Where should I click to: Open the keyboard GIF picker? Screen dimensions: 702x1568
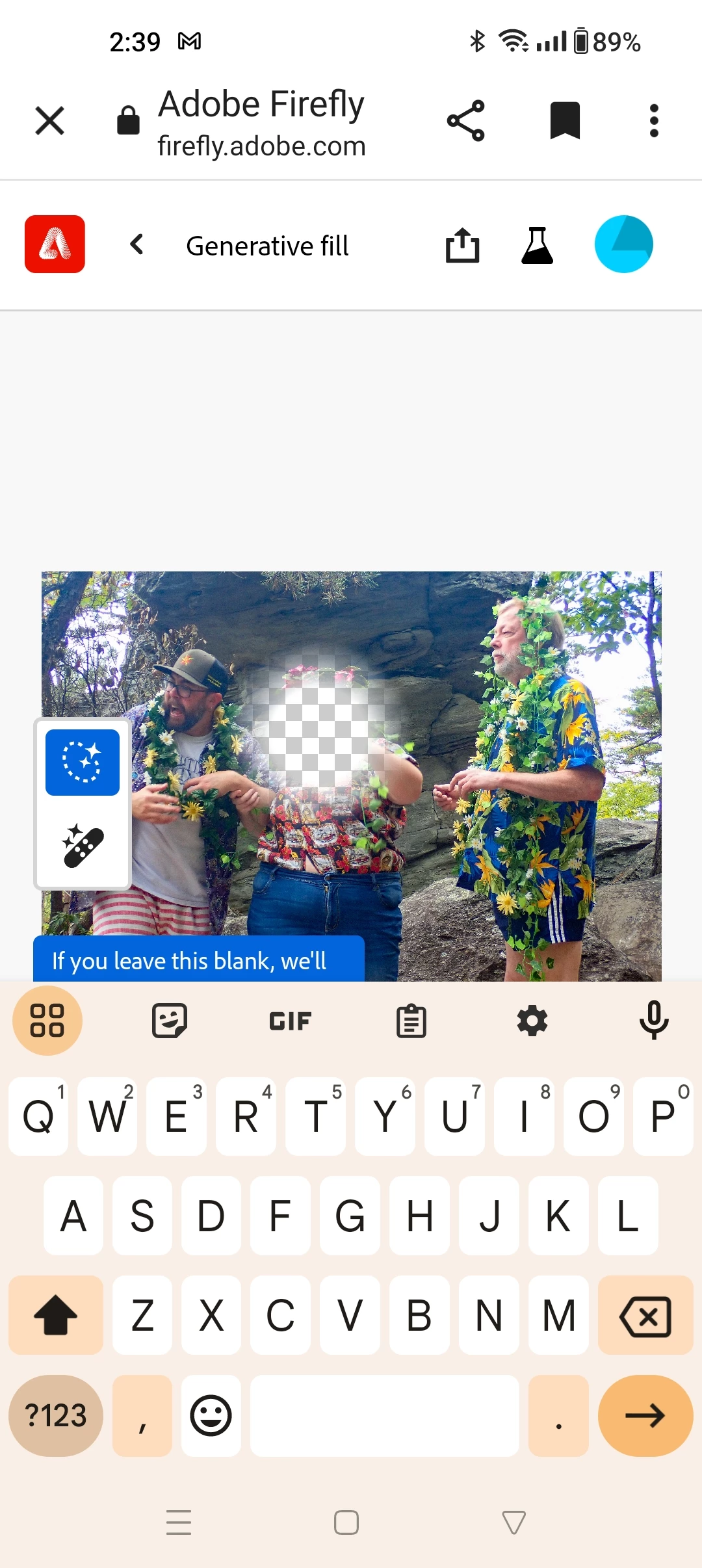point(290,1021)
